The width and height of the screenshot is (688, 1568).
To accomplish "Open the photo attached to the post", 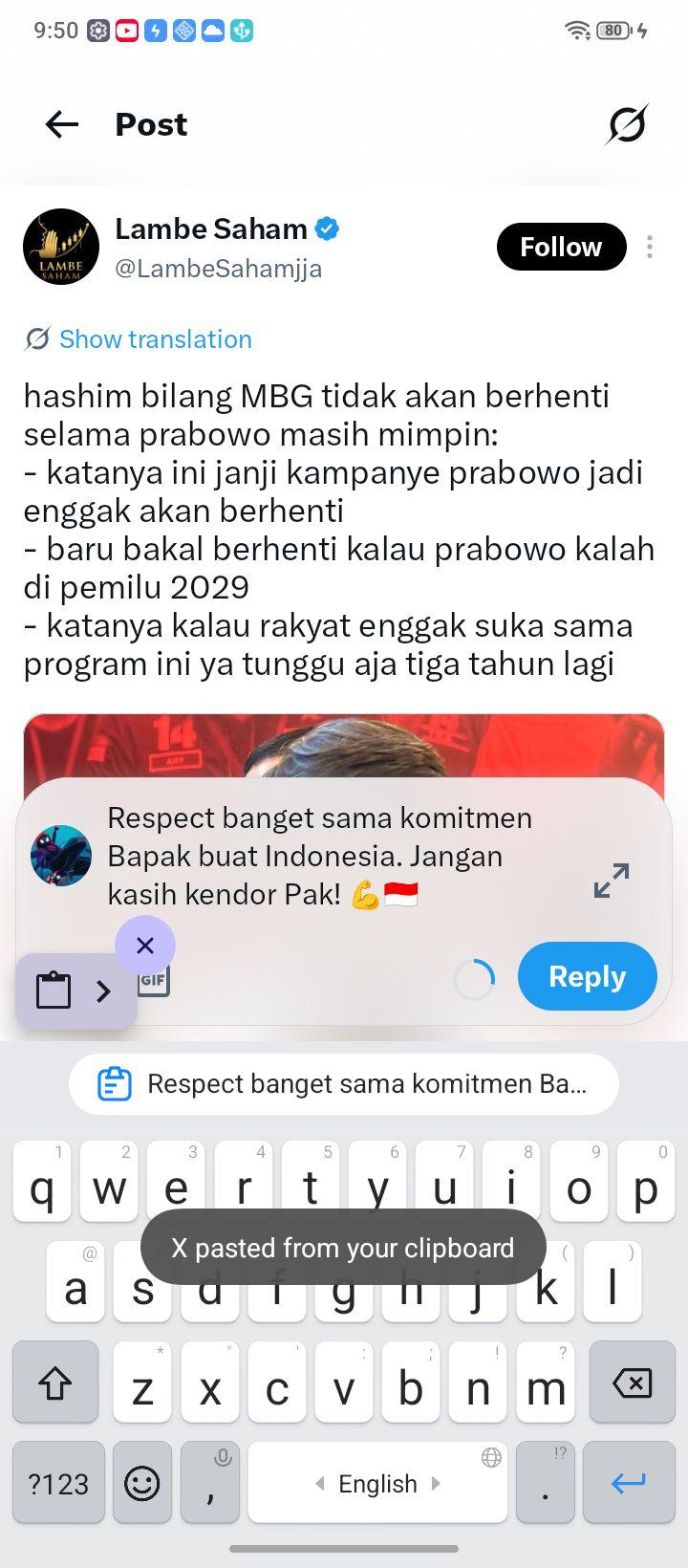I will (x=344, y=747).
